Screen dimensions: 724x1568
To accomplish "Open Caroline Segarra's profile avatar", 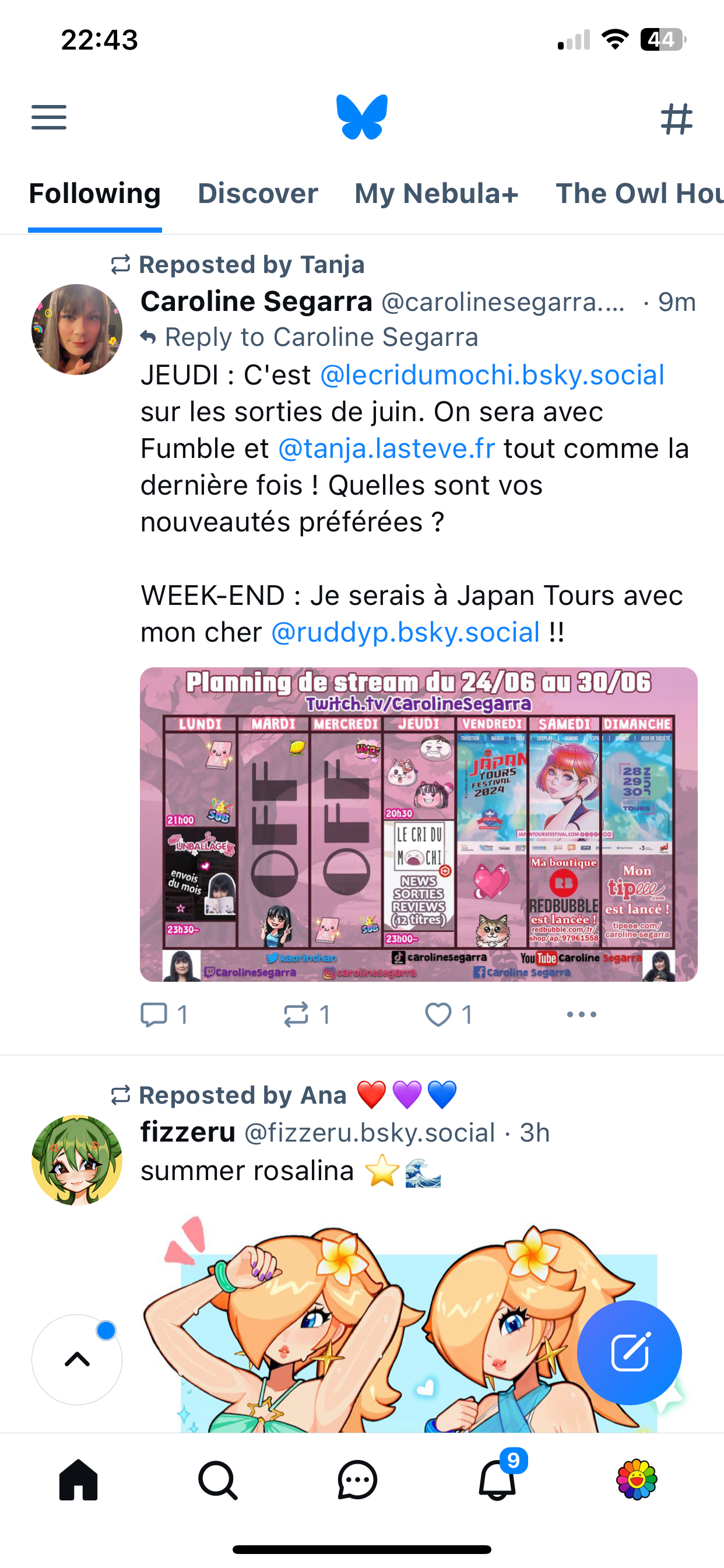I will click(x=77, y=330).
